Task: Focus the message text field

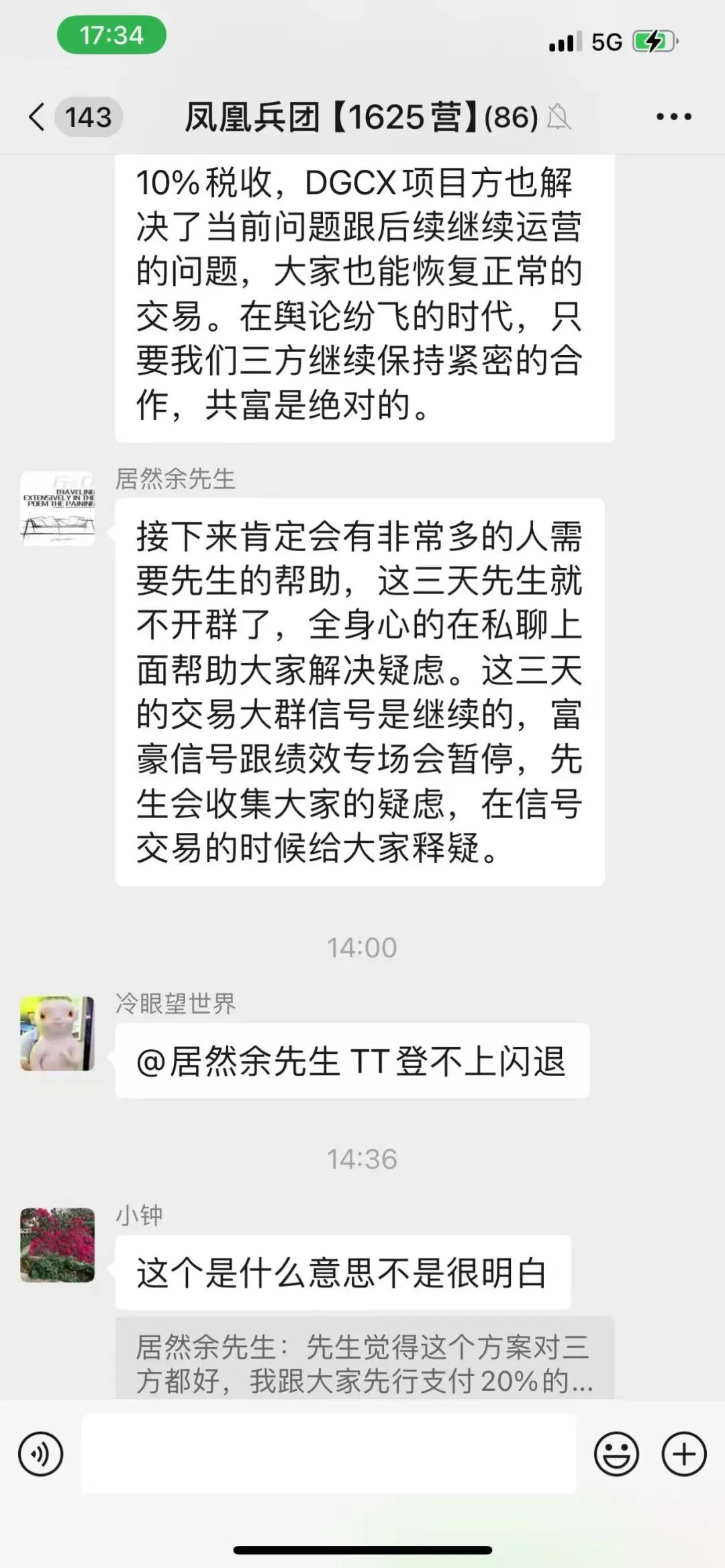Action: pyautogui.click(x=329, y=1455)
